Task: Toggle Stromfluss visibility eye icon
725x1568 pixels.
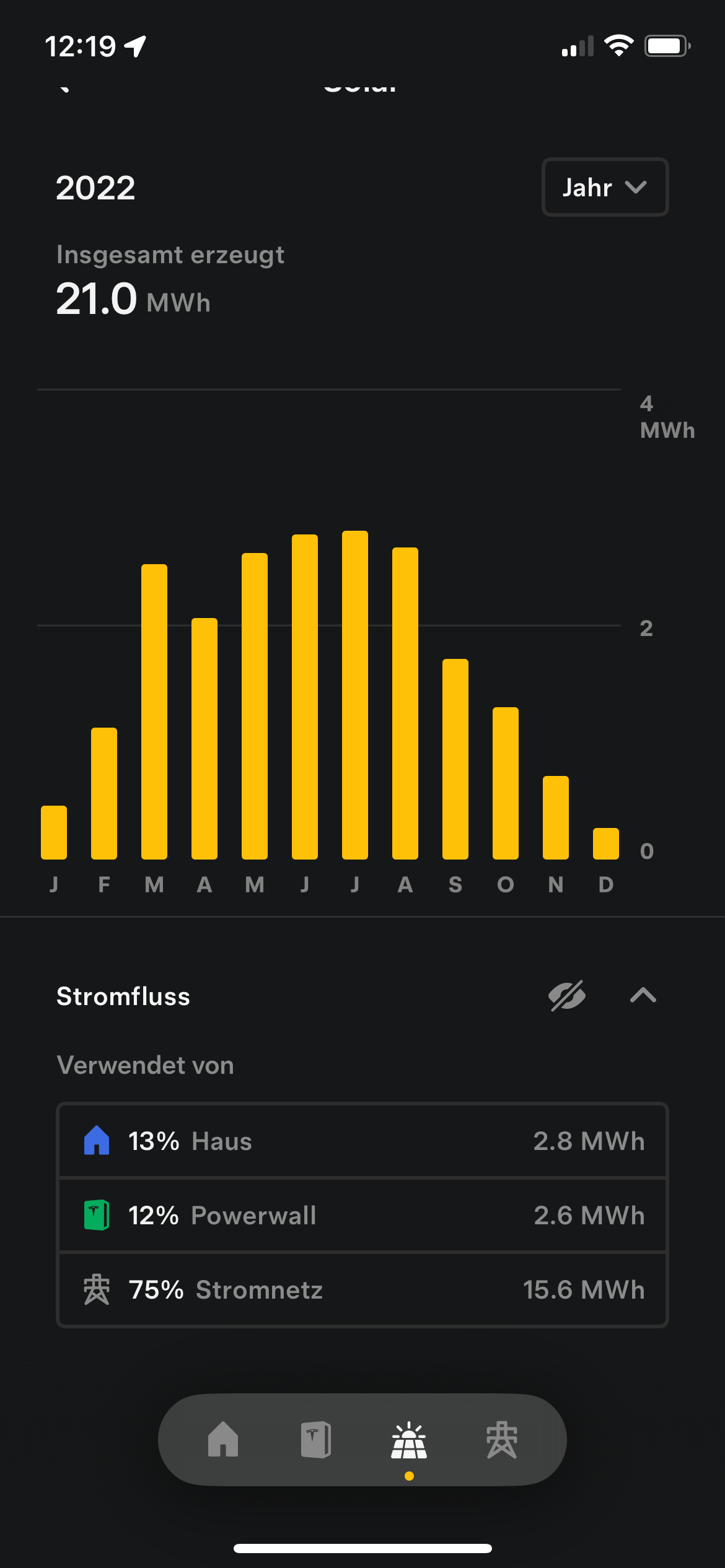Action: point(567,996)
